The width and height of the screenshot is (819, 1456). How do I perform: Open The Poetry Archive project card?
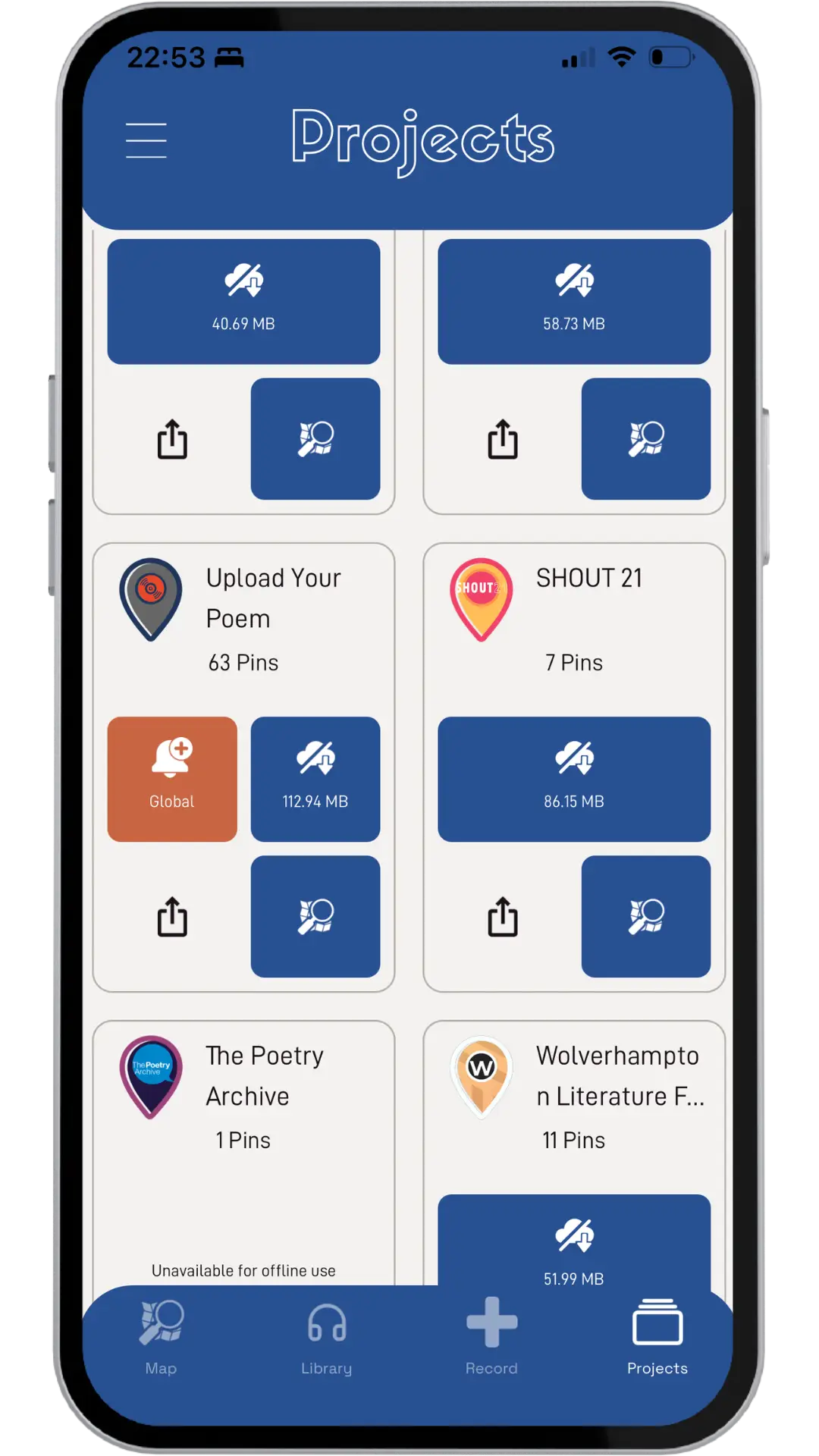click(x=264, y=1077)
